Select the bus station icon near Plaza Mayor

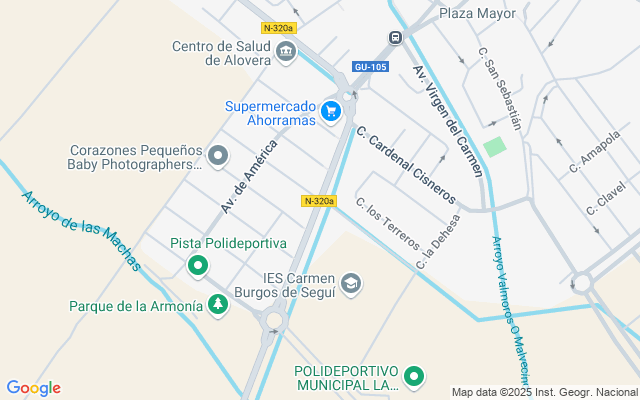coord(395,38)
